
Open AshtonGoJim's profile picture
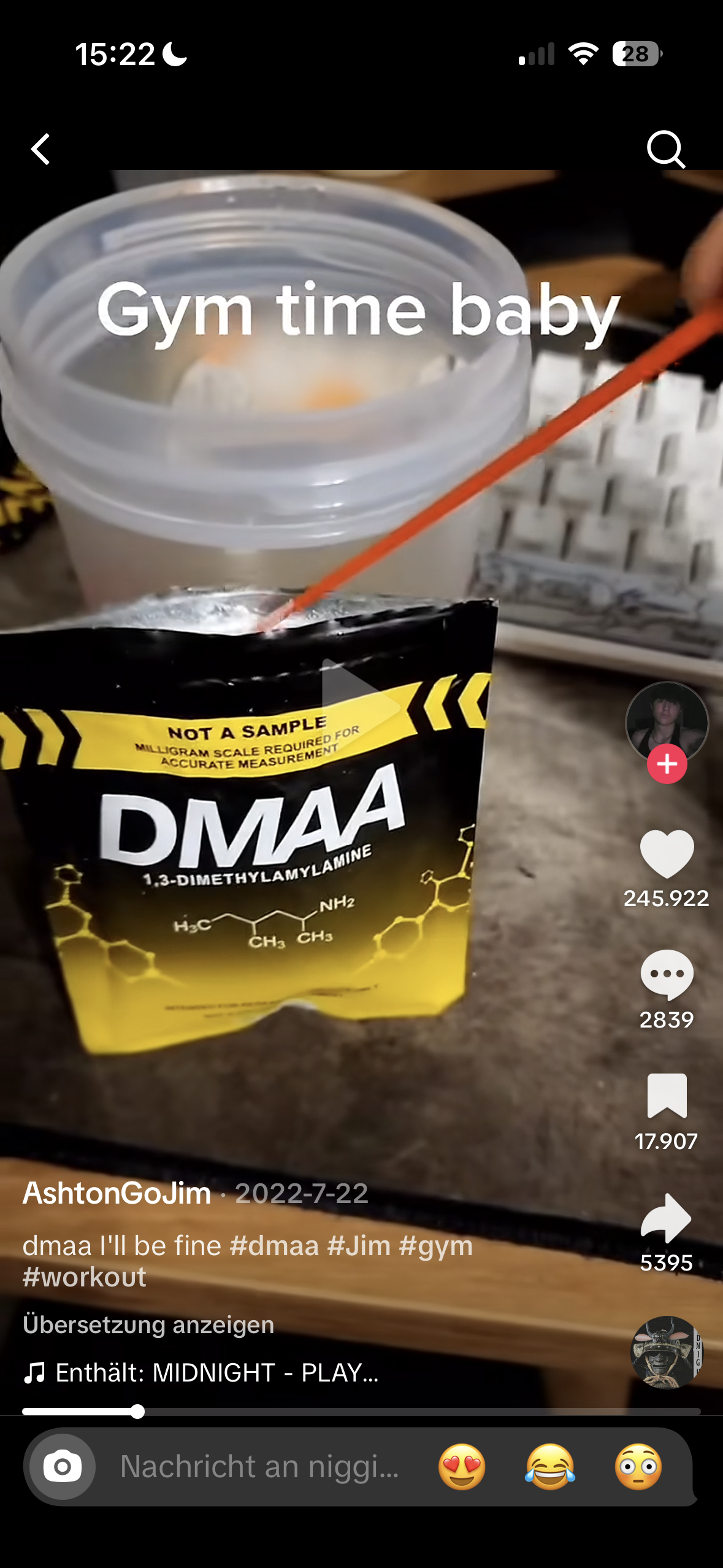(667, 721)
